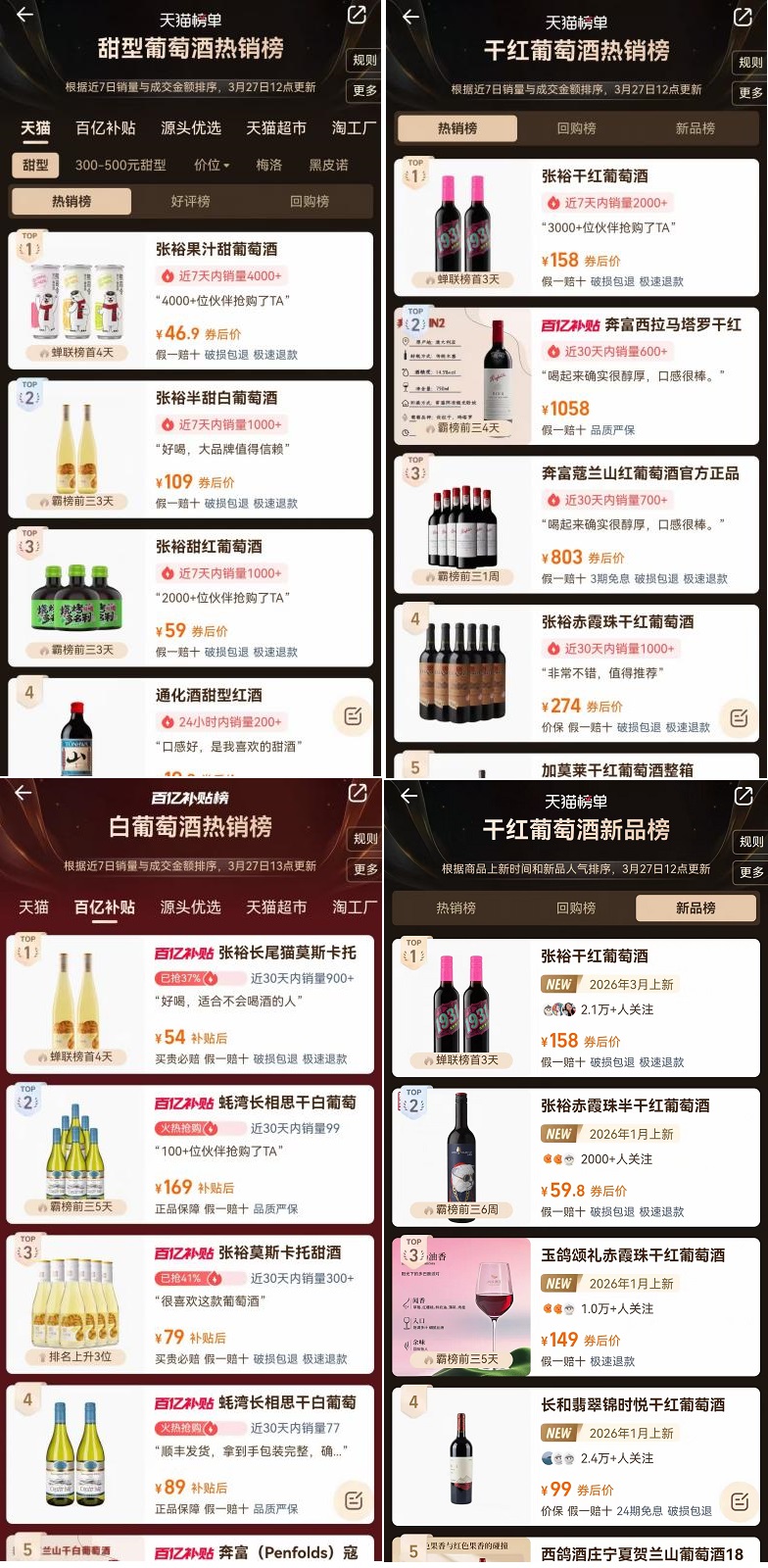This screenshot has height=1568, width=768.
Task: Open feedback pencil icon on 通化酒甜型红酒 card
Action: pyautogui.click(x=353, y=716)
